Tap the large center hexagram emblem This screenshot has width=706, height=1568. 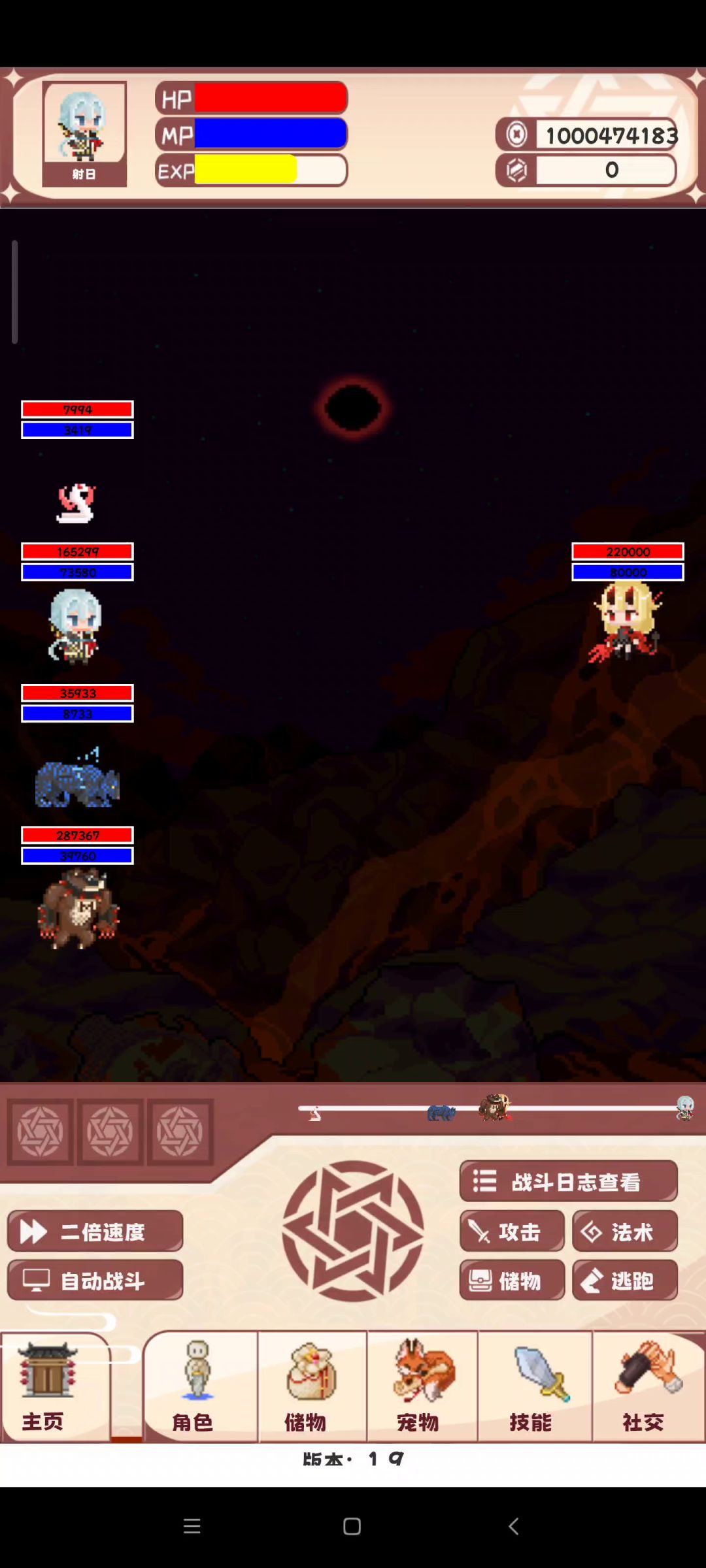pyautogui.click(x=353, y=1232)
